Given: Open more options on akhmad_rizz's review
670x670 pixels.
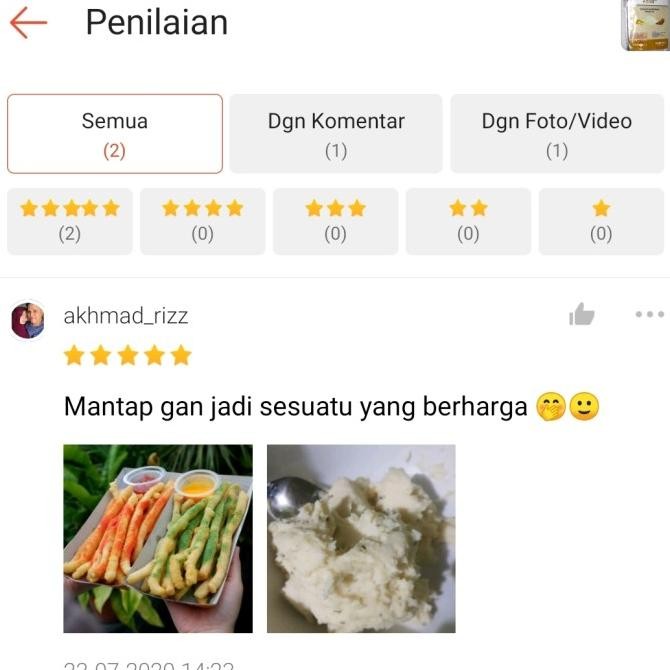Looking at the screenshot, I should pos(649,315).
